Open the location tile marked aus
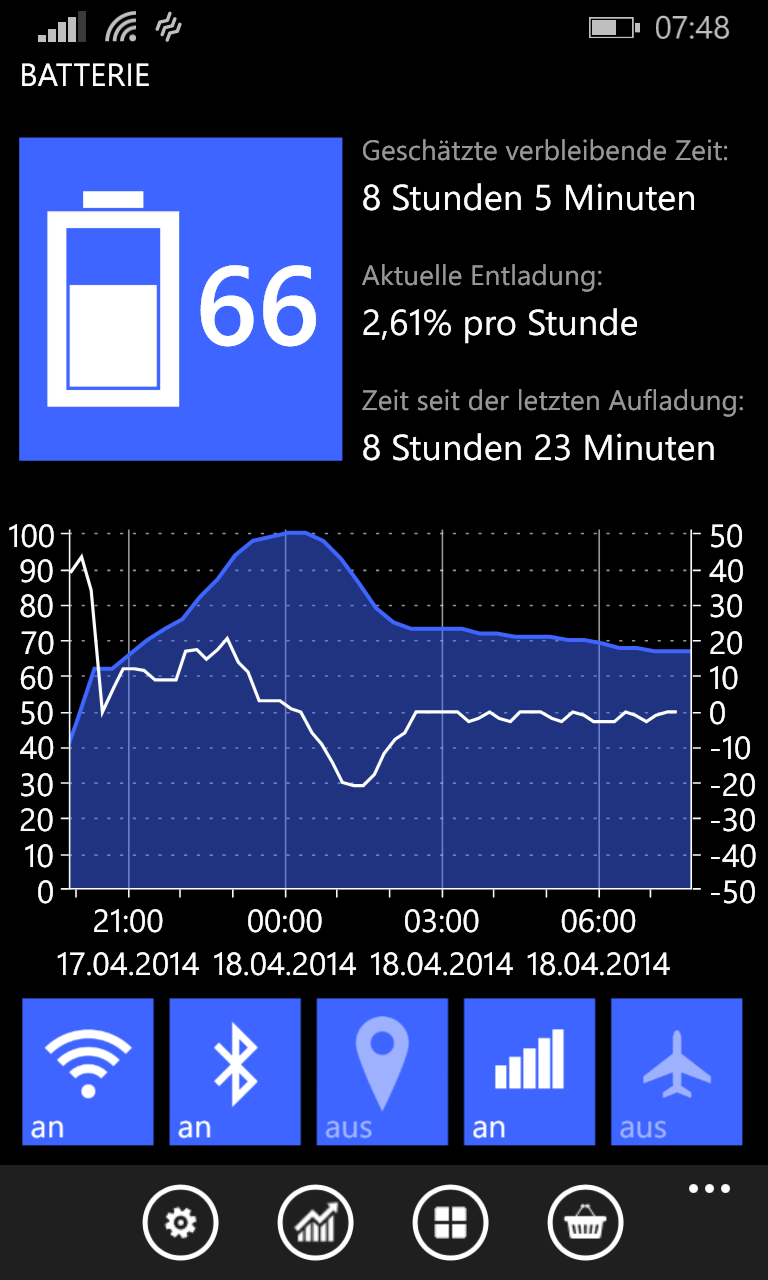This screenshot has height=1280, width=768. [x=382, y=1071]
